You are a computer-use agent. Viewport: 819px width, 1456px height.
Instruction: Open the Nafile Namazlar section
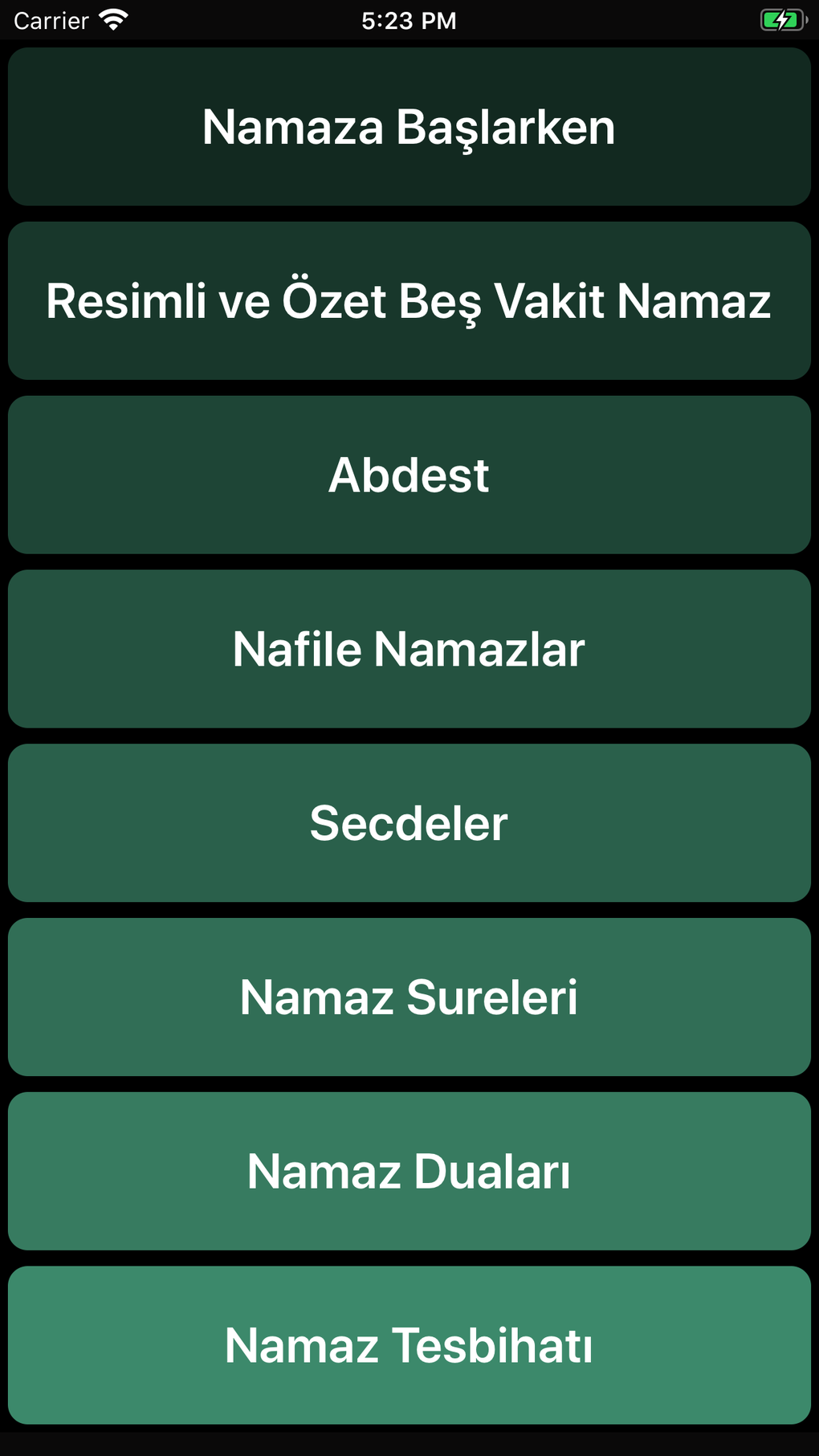click(409, 649)
